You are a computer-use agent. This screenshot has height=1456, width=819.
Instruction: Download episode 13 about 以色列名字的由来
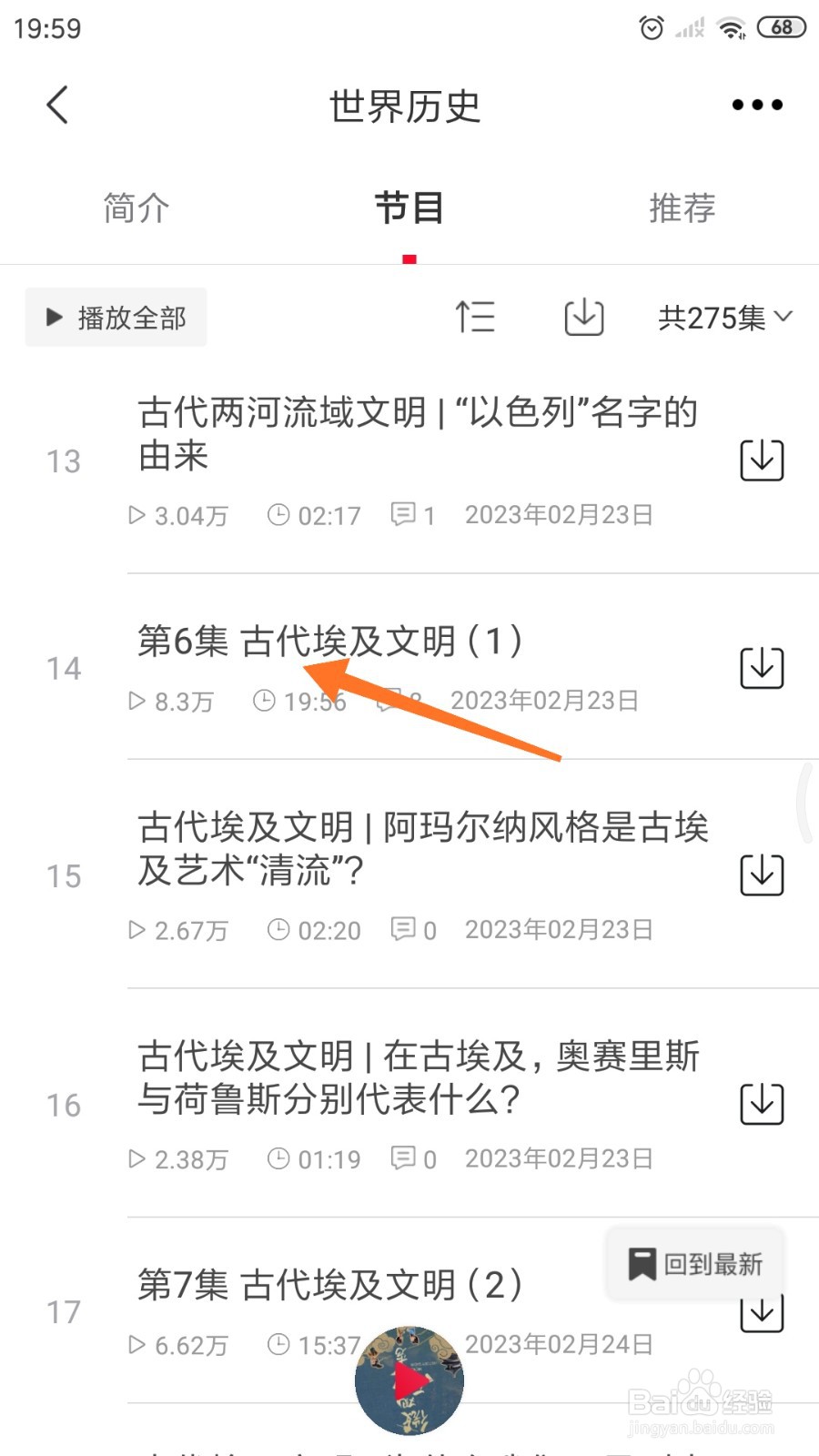762,460
